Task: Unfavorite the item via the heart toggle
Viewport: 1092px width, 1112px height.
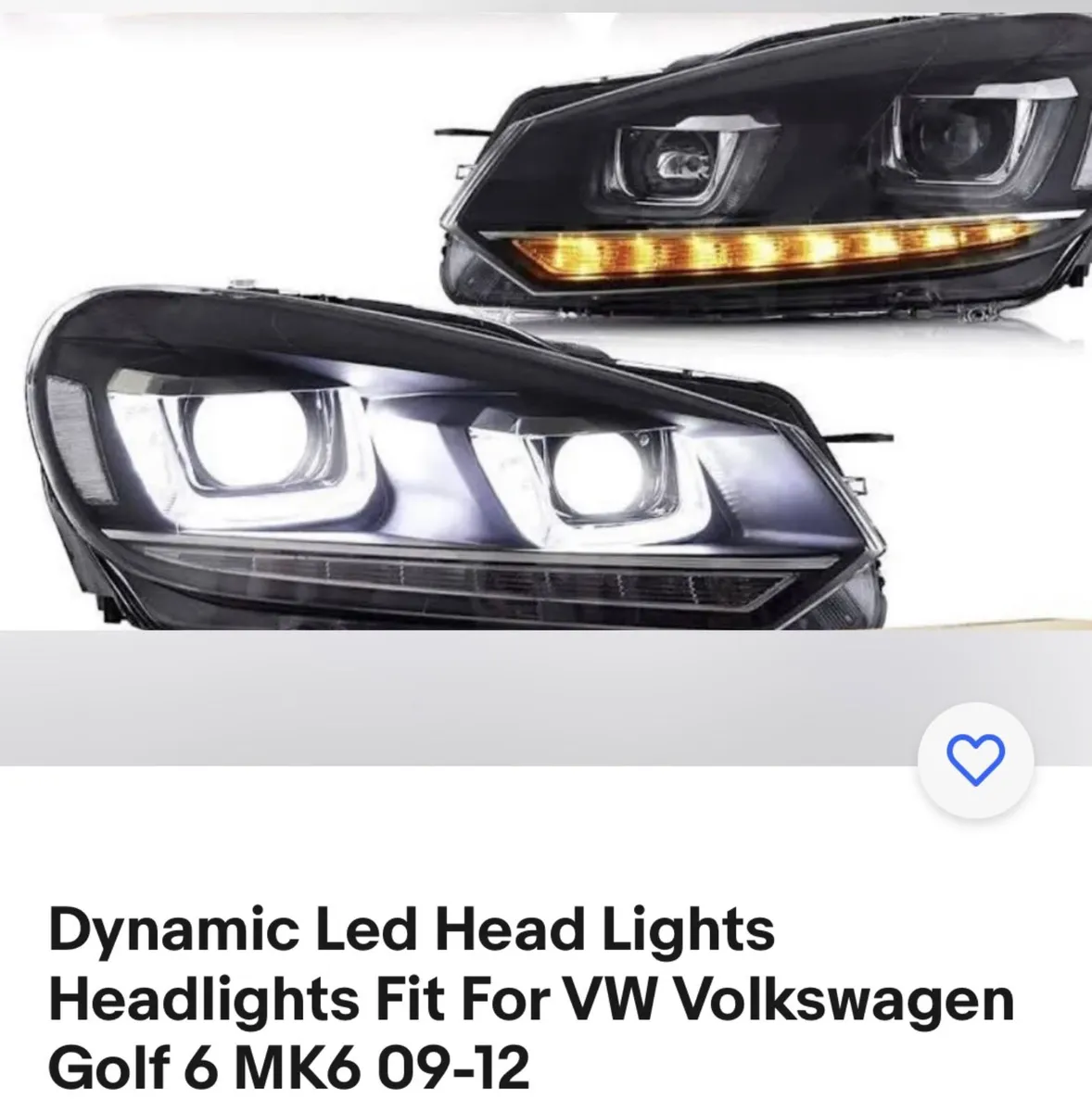Action: tap(974, 760)
